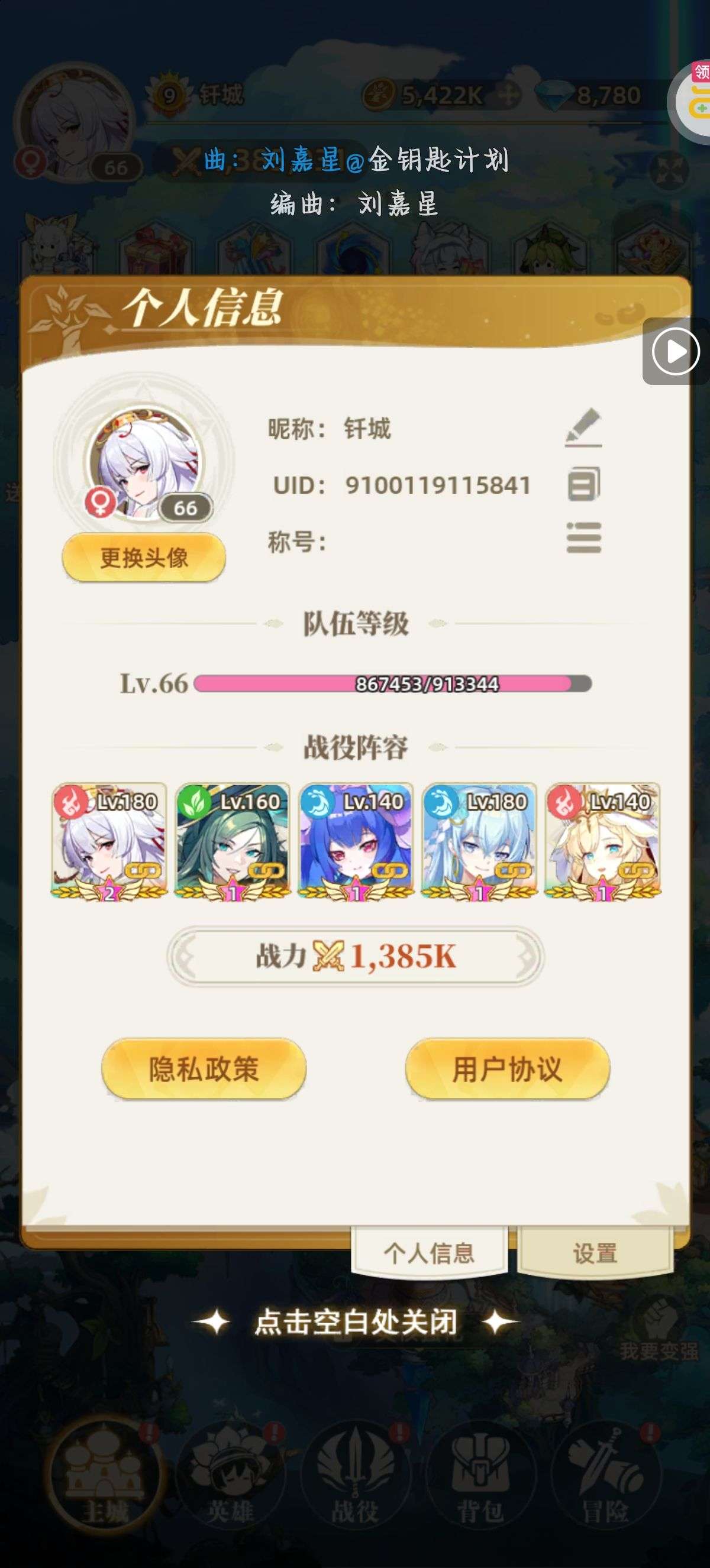Open the Lv.180 light-blue-haired hero card
This screenshot has height=1568, width=710.
(479, 840)
